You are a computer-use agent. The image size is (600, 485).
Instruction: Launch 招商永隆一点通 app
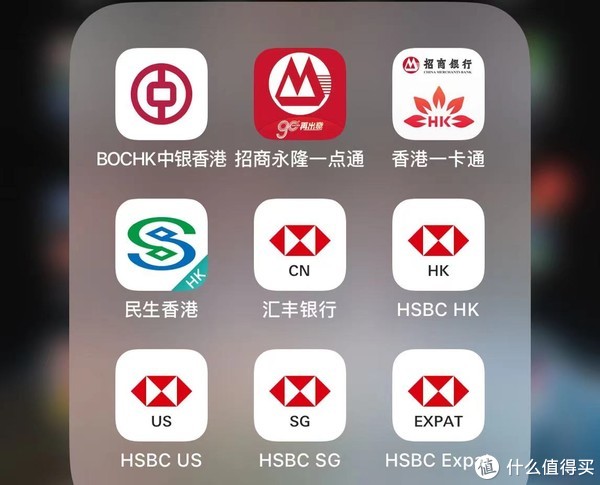coord(299,94)
